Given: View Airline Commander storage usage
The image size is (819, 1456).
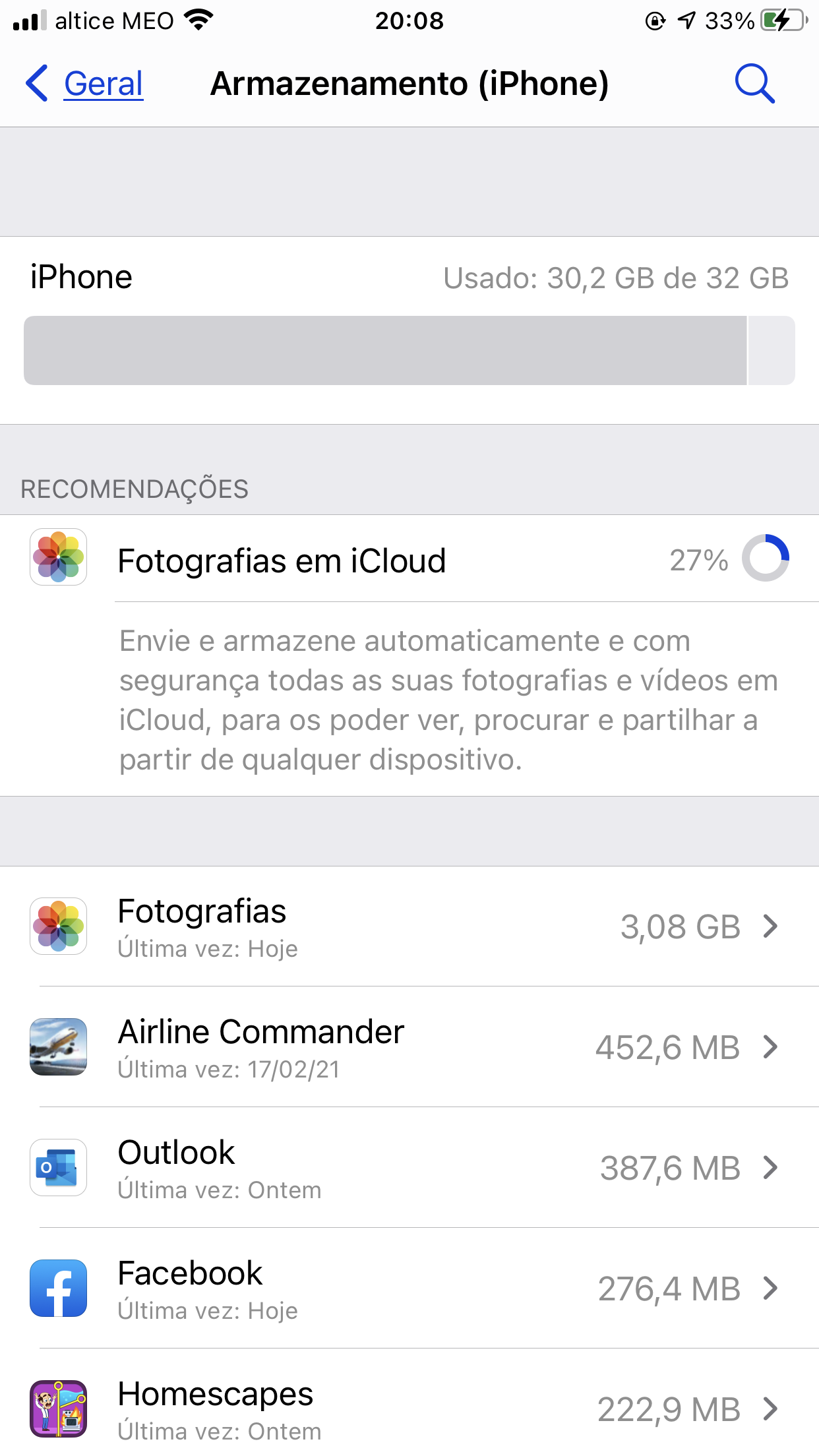Looking at the screenshot, I should click(409, 1047).
